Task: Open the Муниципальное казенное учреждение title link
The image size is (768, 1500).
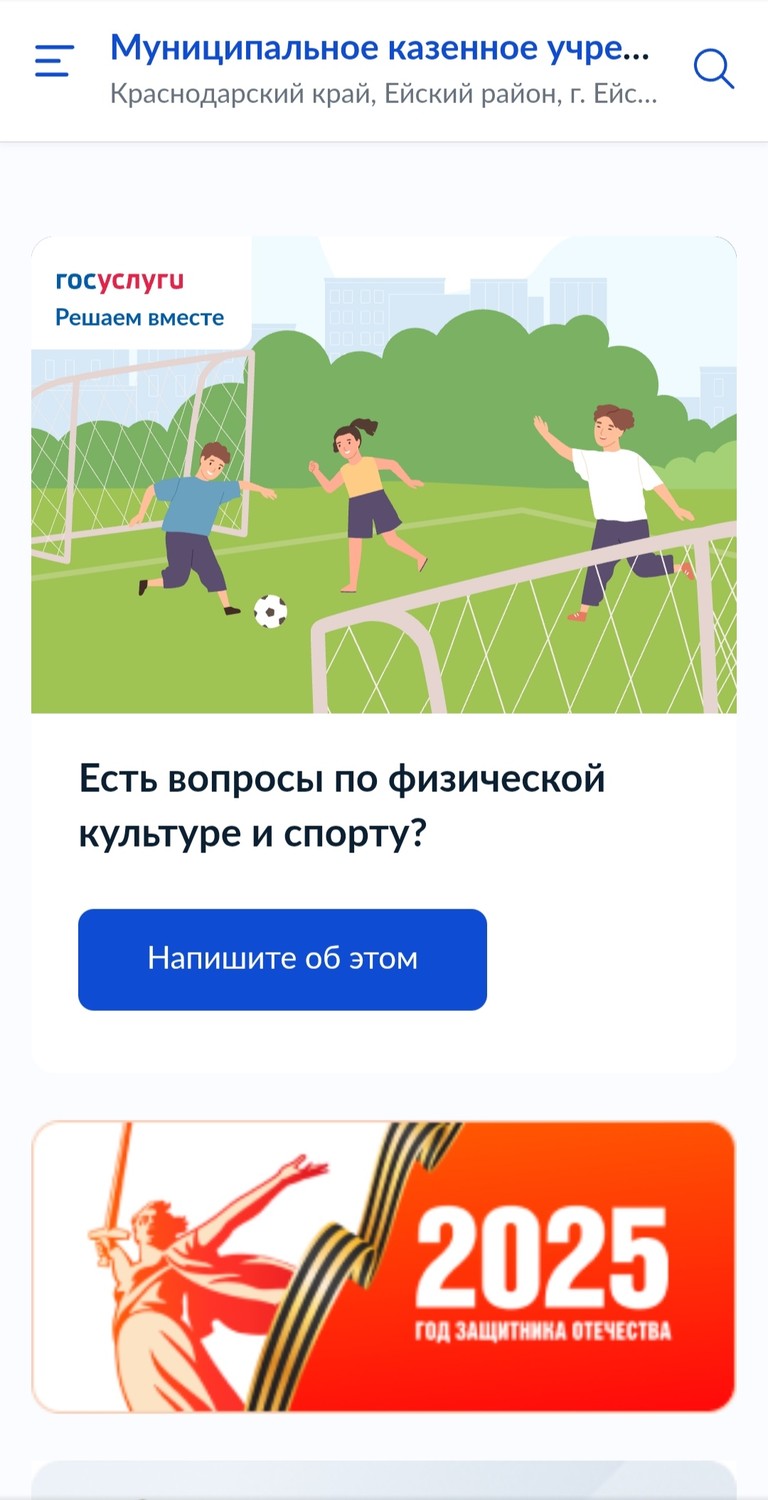Action: coord(379,47)
